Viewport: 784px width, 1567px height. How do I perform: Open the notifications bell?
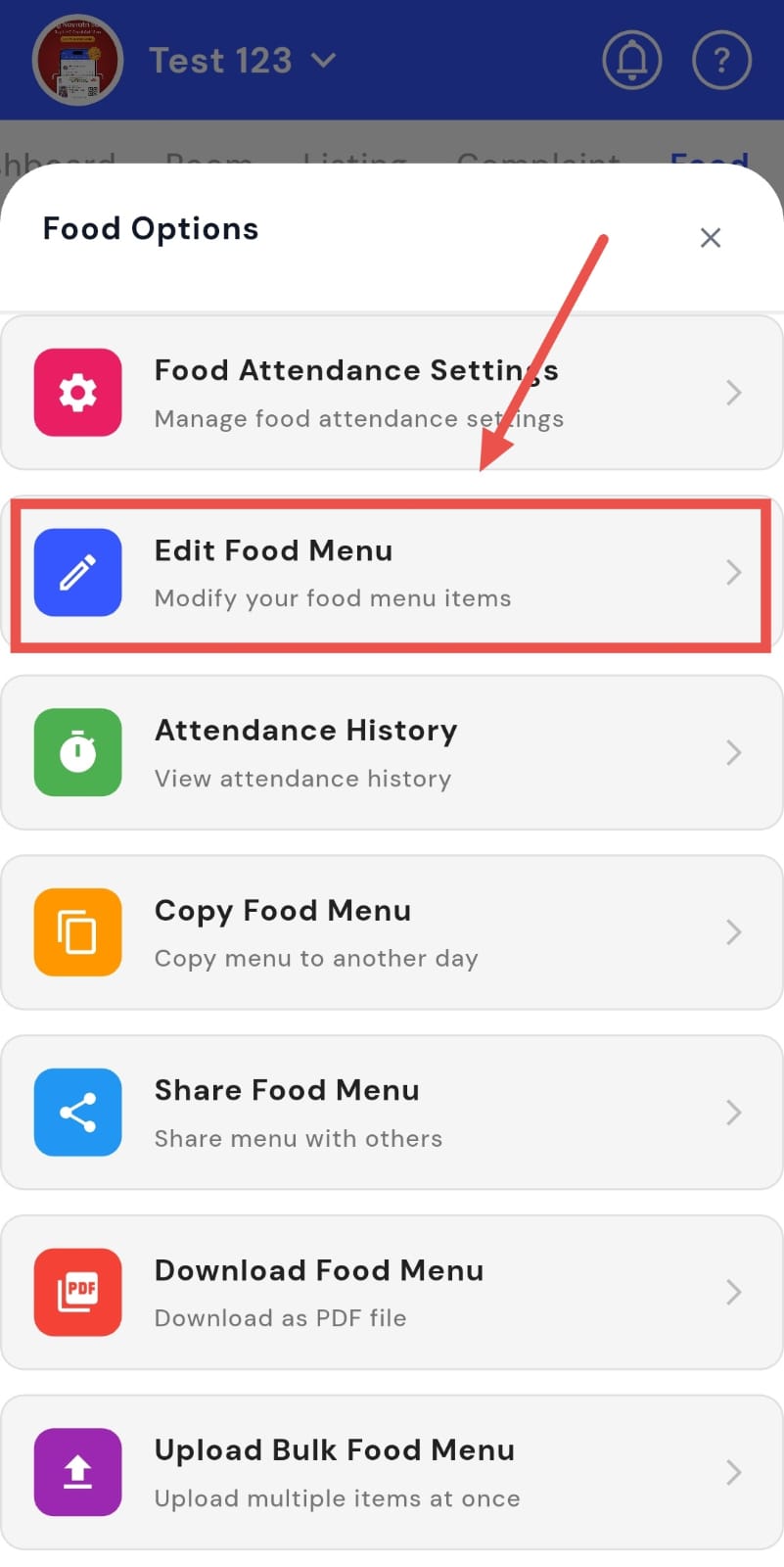tap(631, 61)
